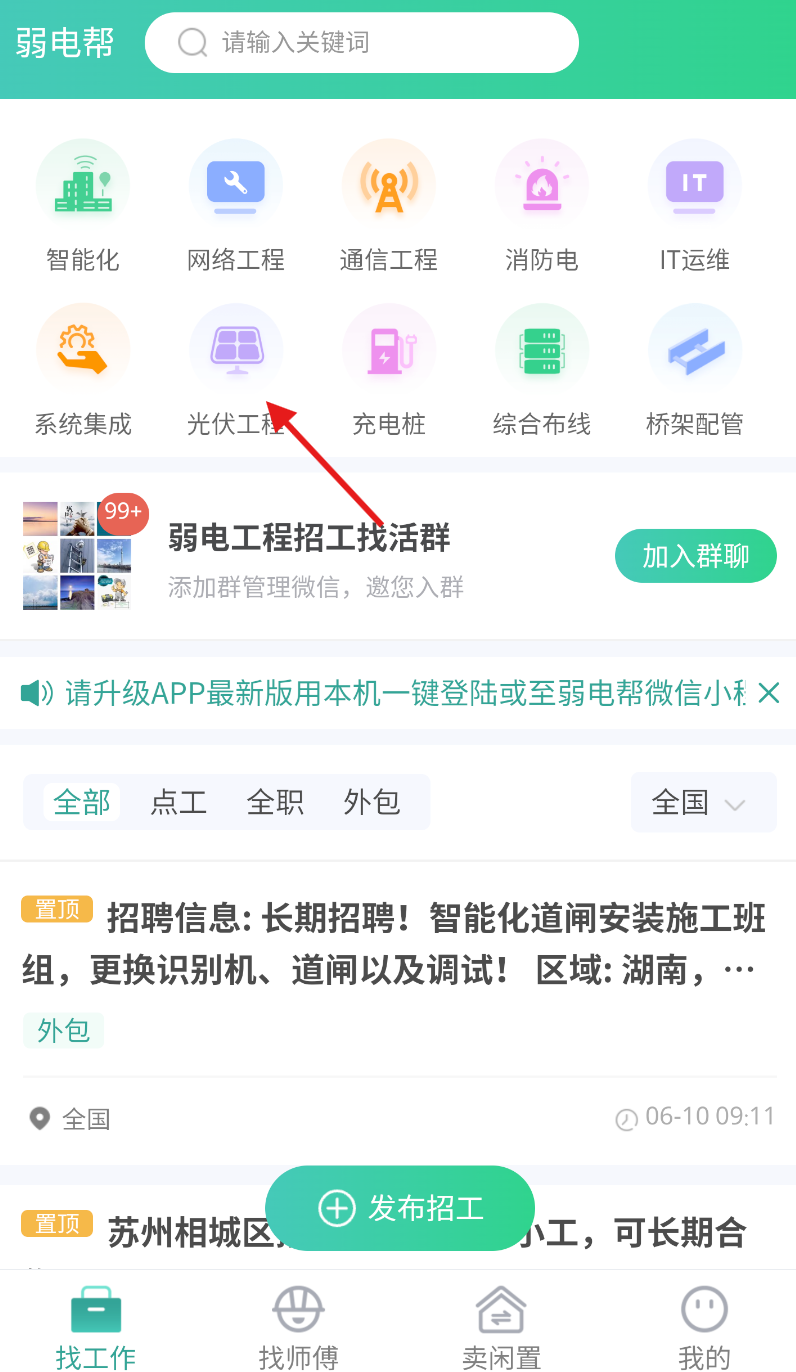
Task: Switch to the 全职 filter tab
Action: (275, 802)
